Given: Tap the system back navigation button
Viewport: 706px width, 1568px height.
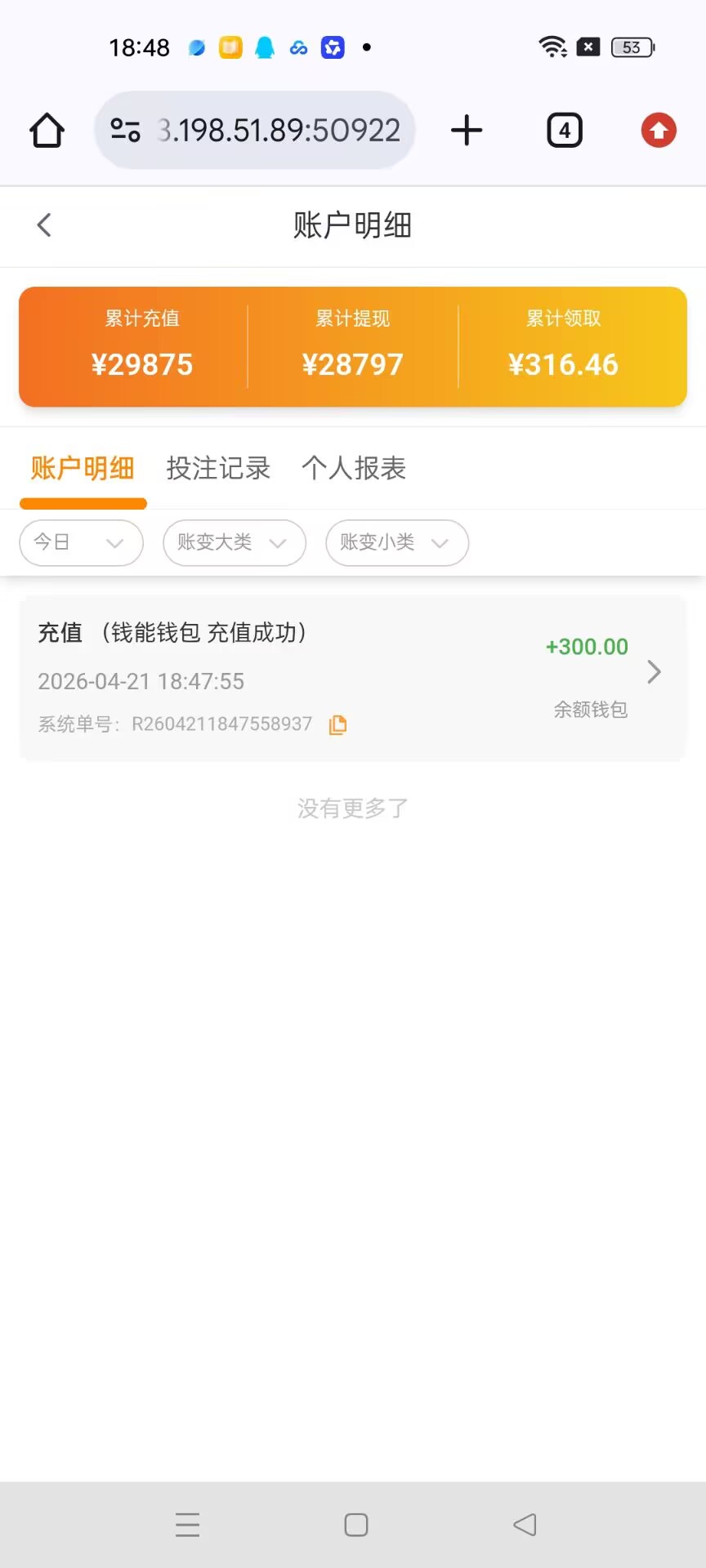Looking at the screenshot, I should 525,1525.
